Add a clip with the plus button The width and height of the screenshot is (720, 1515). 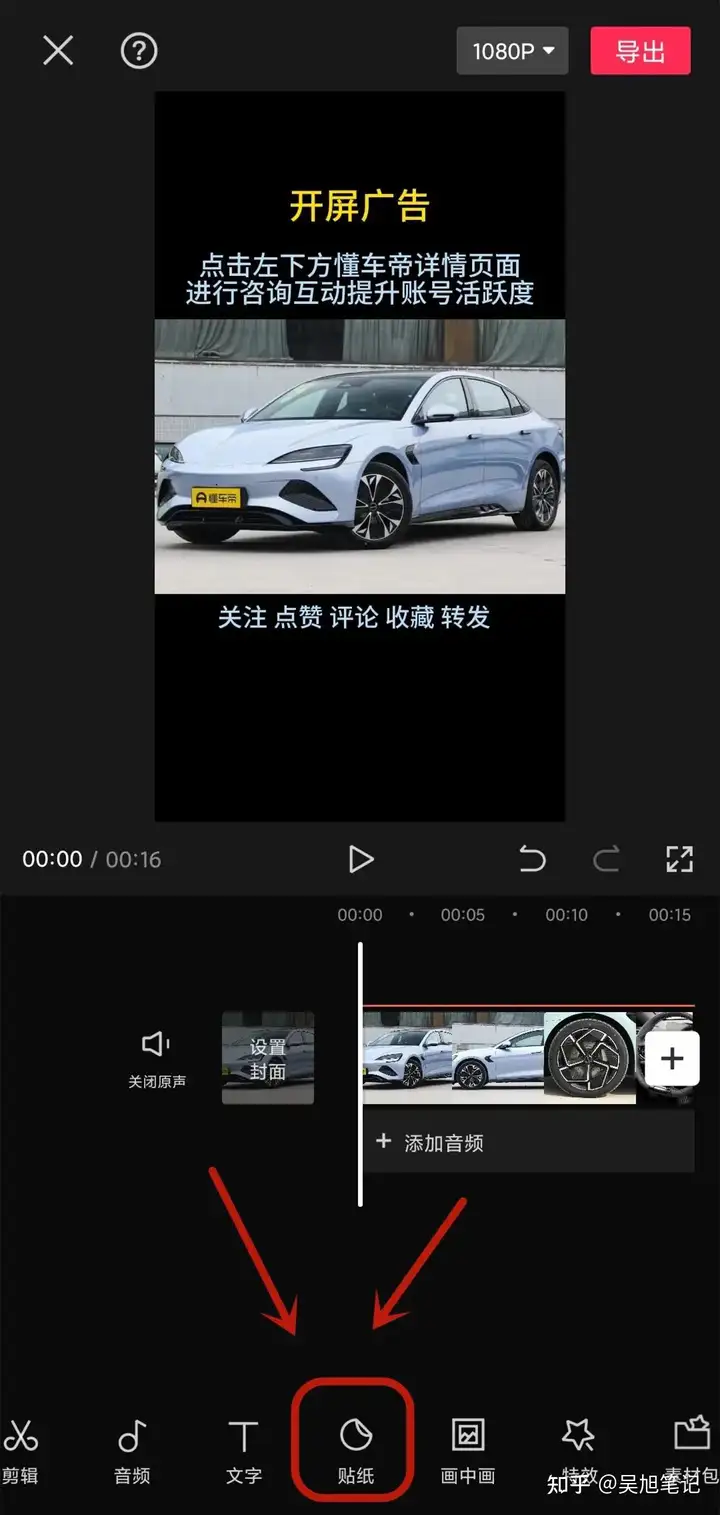click(672, 1058)
